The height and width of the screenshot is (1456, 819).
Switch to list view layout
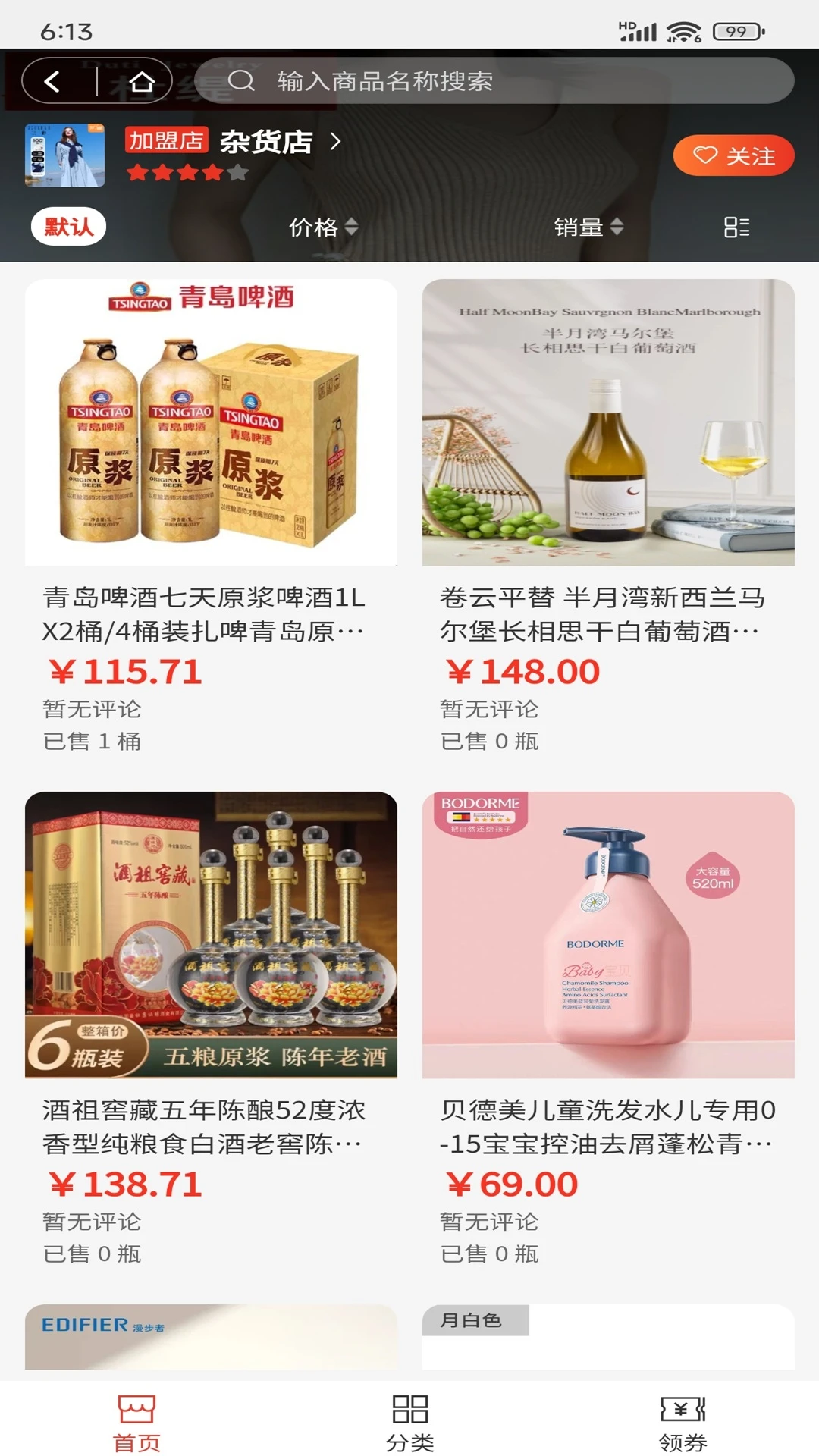pos(736,227)
